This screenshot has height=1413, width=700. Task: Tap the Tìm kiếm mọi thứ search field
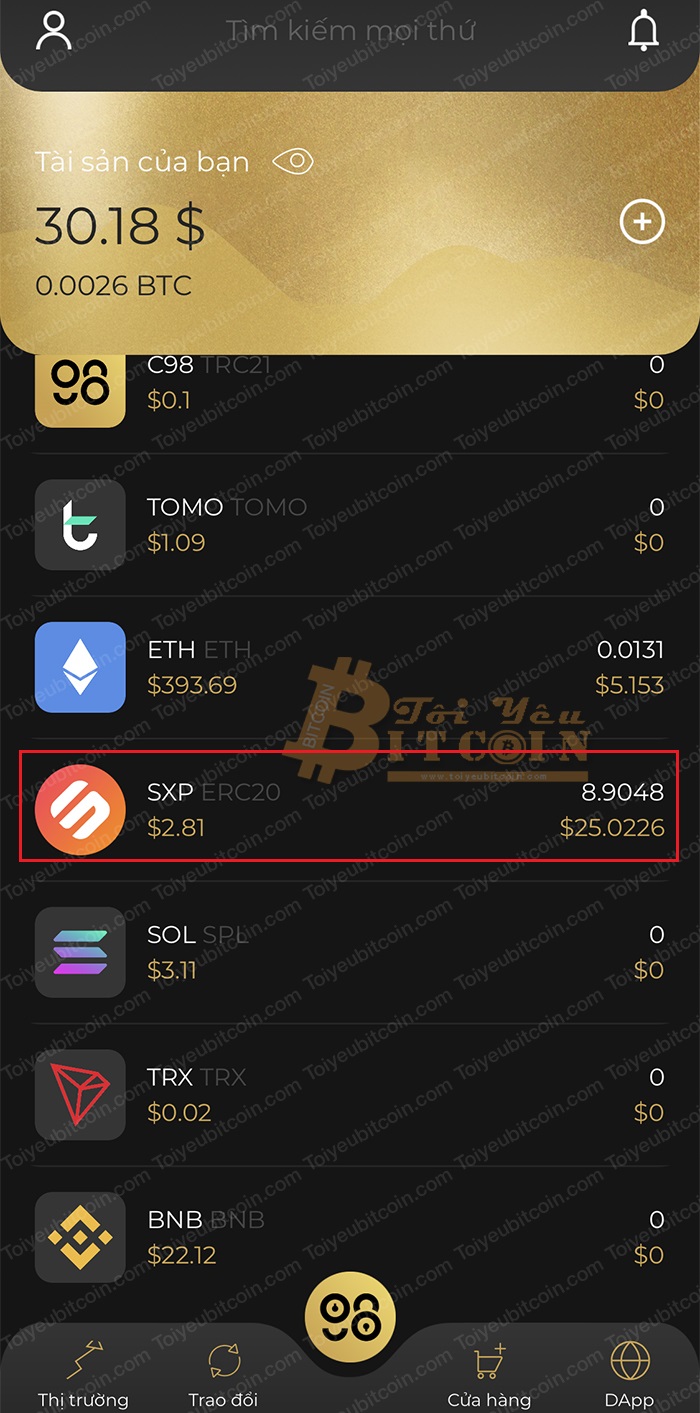coord(350,31)
